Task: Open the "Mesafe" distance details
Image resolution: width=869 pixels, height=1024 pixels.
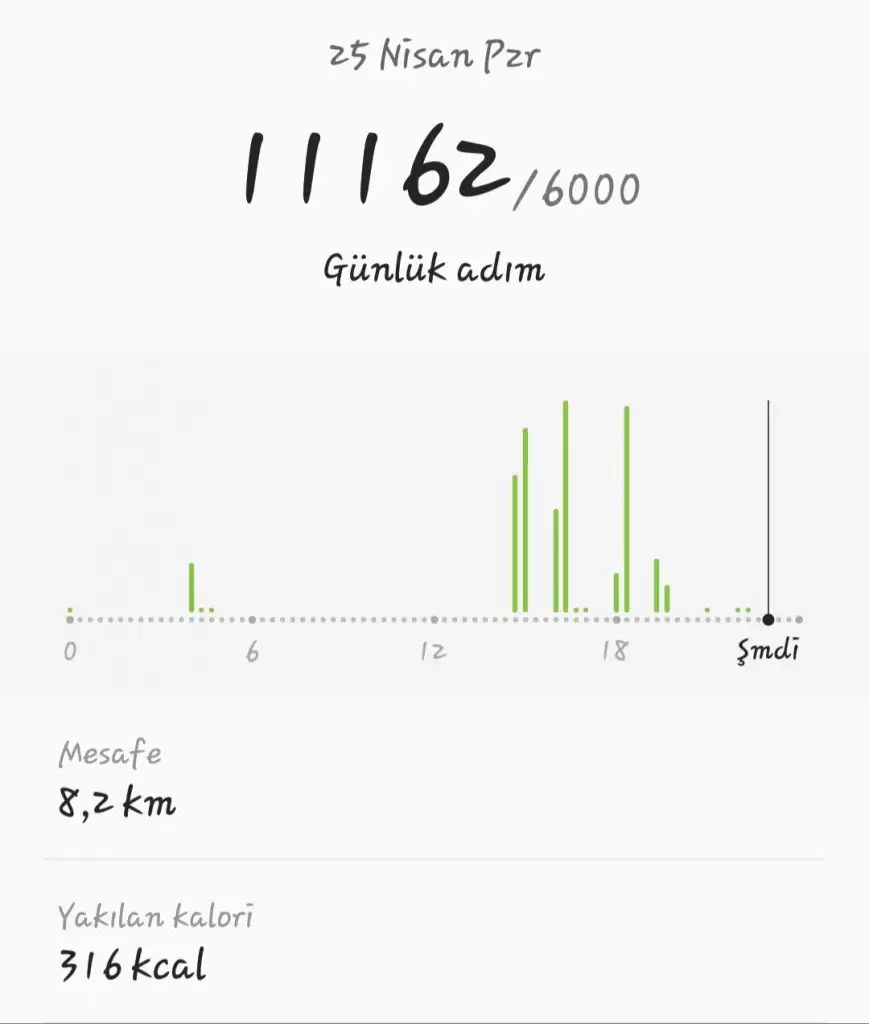Action: tap(110, 754)
